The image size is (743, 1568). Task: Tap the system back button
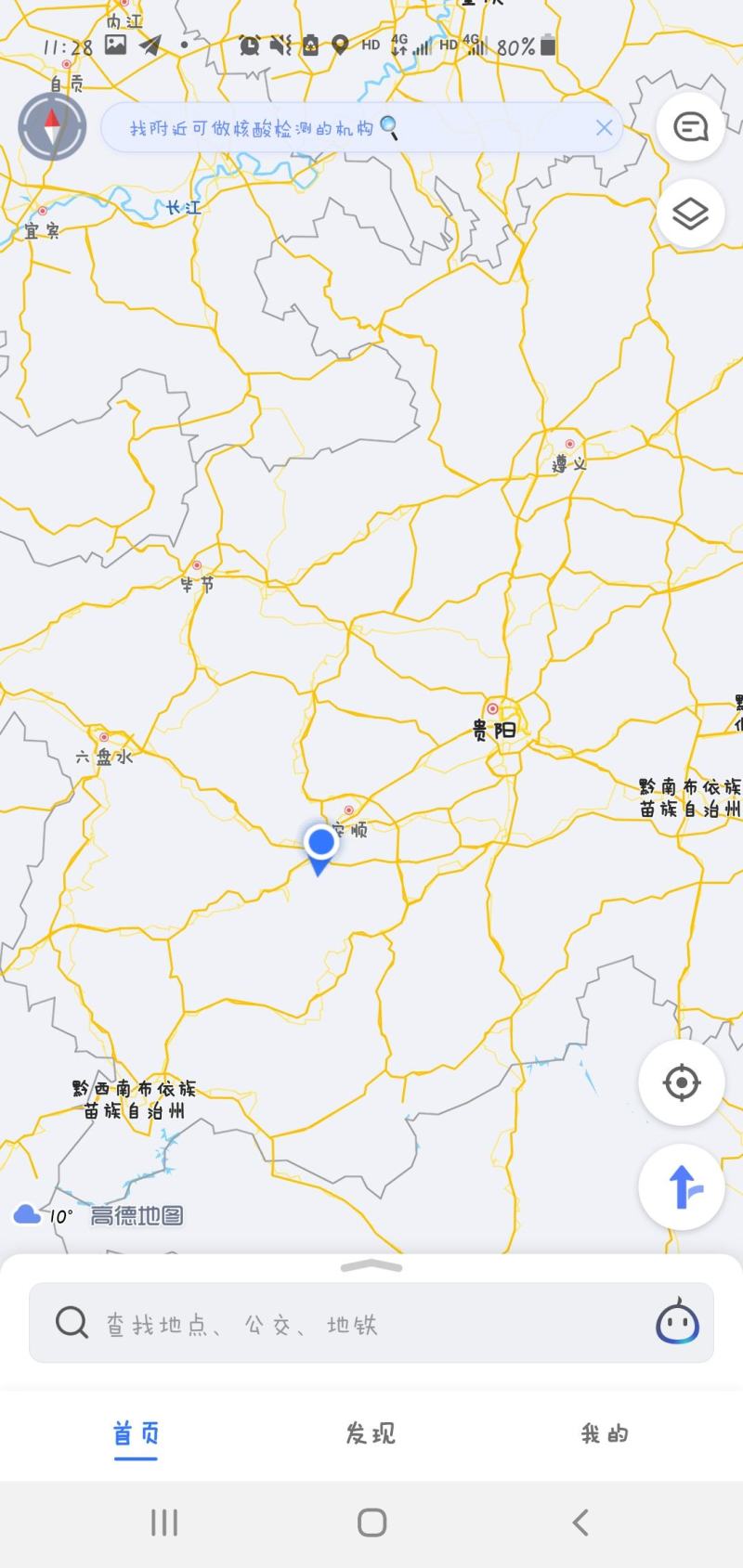coord(580,1523)
